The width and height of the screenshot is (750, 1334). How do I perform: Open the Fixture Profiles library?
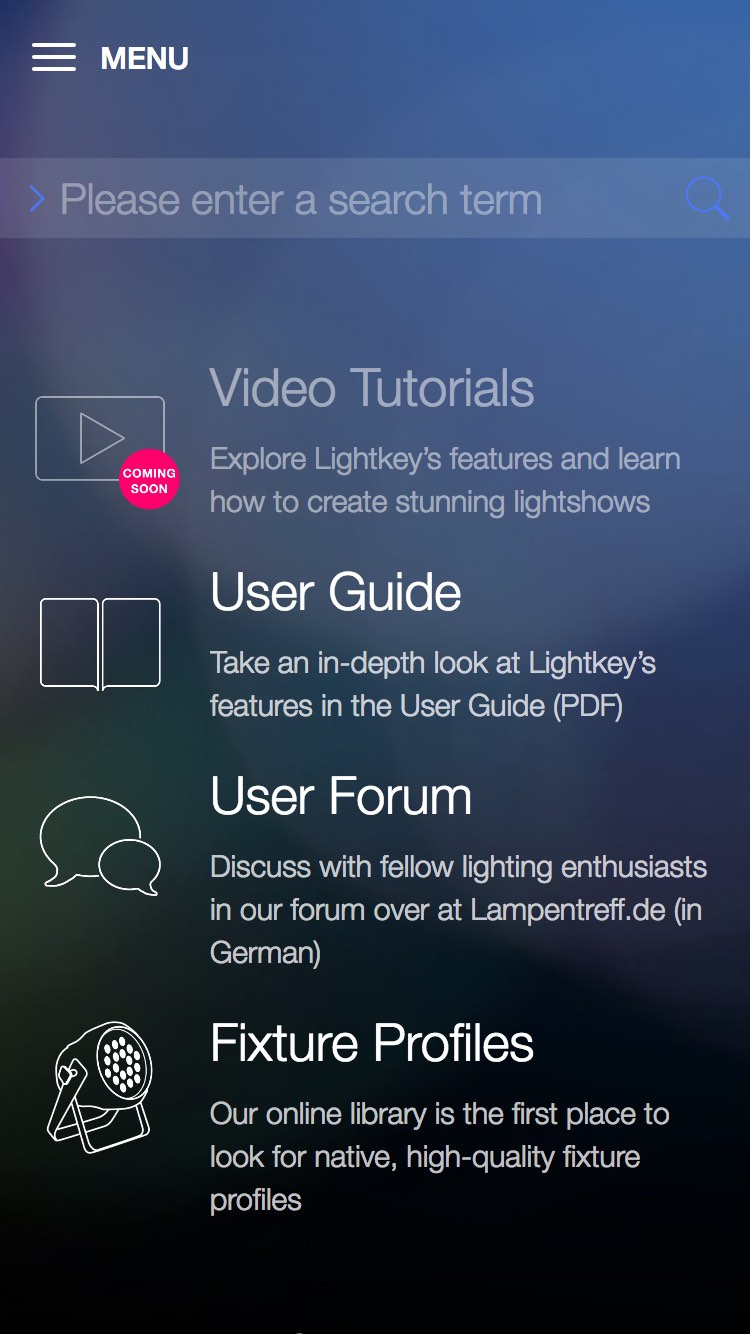click(372, 1044)
